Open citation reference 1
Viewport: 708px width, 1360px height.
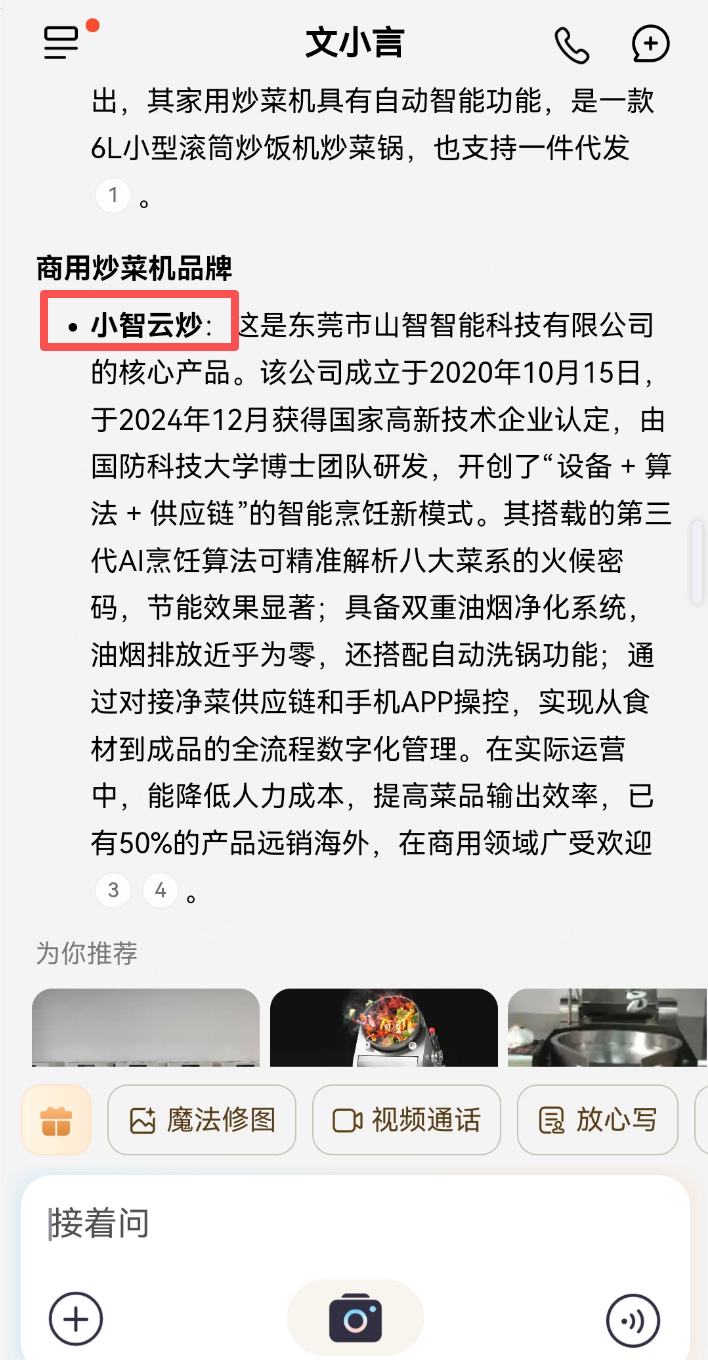click(113, 195)
